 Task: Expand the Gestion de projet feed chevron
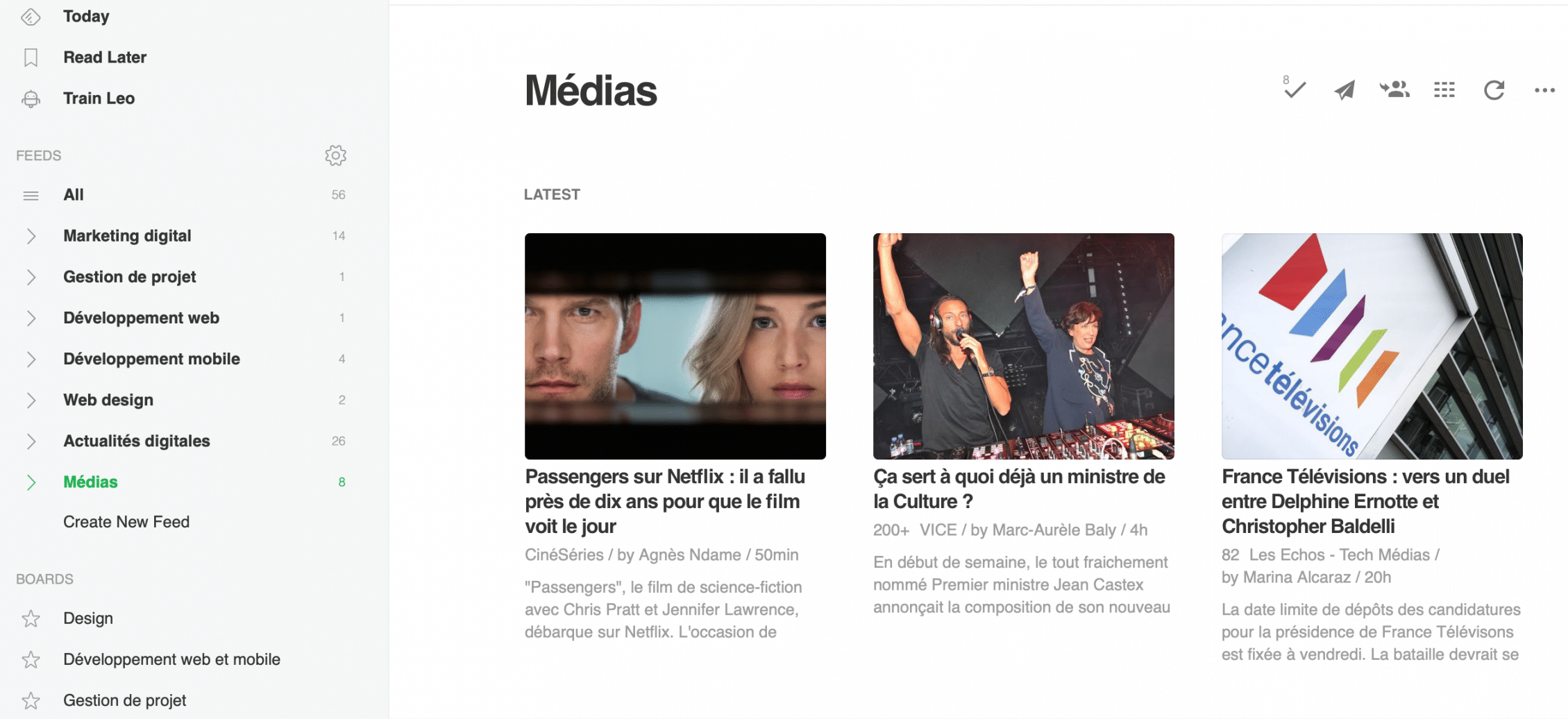pos(31,277)
